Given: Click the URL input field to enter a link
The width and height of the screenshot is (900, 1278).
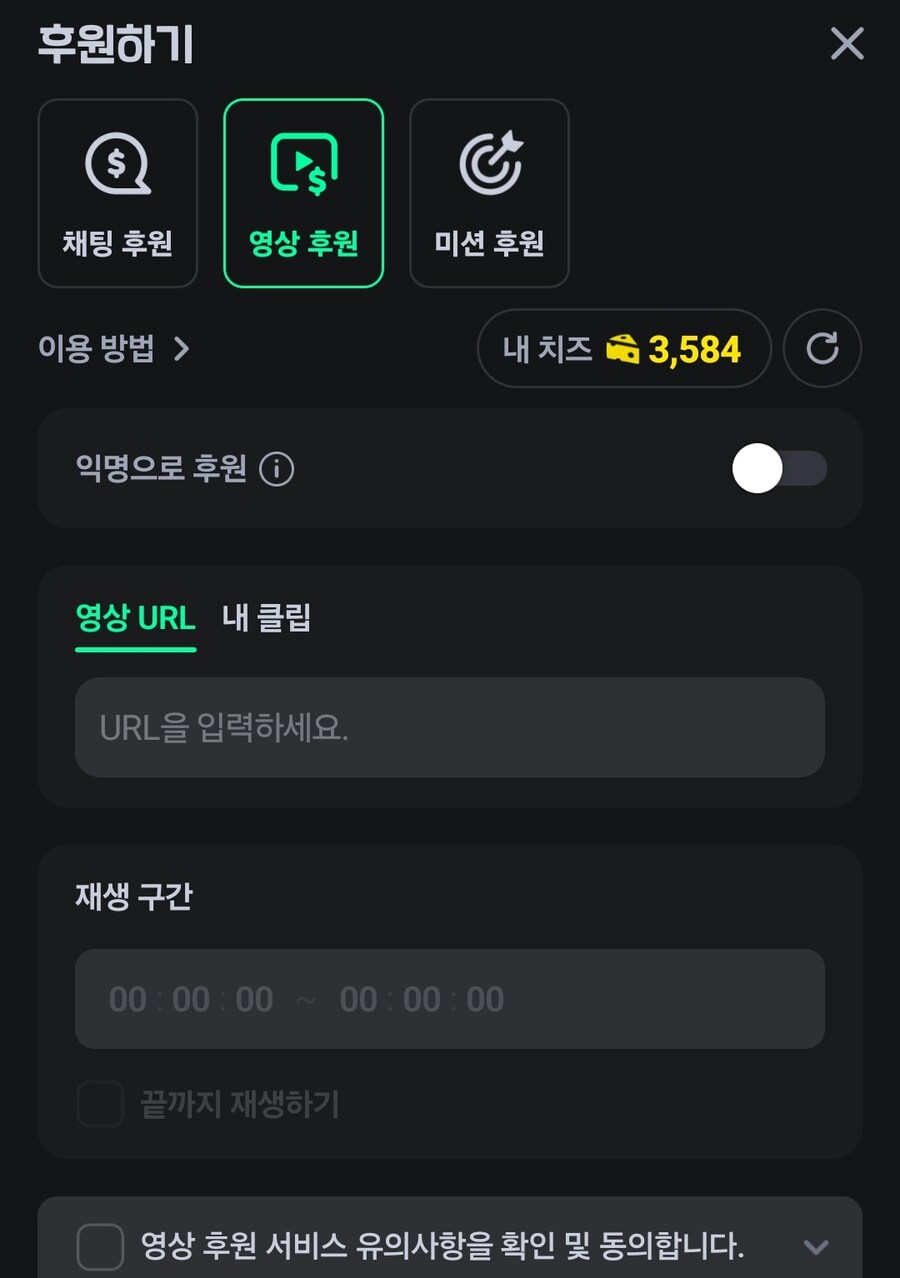Looking at the screenshot, I should 448,727.
